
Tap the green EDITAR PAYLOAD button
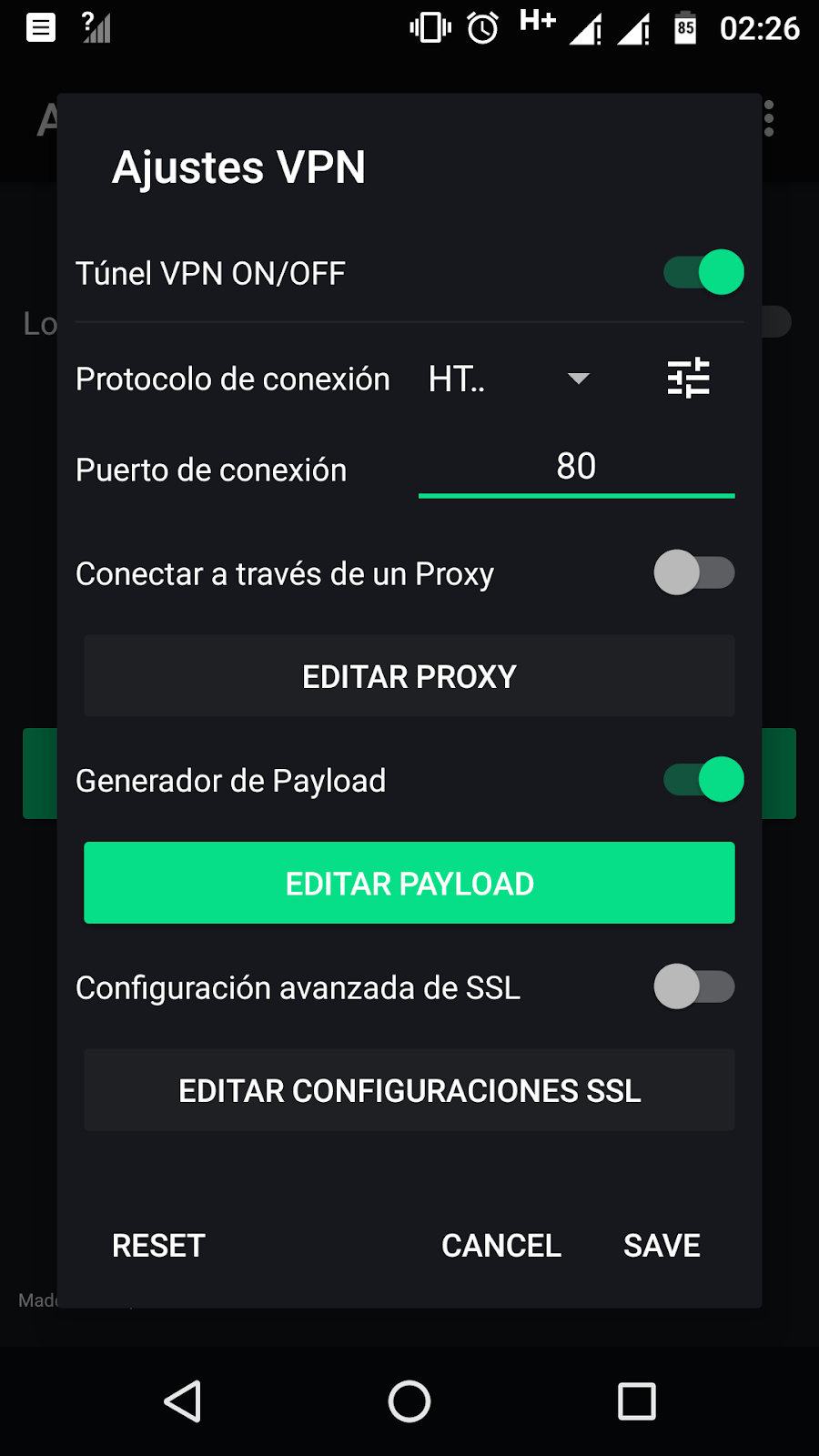pos(409,883)
